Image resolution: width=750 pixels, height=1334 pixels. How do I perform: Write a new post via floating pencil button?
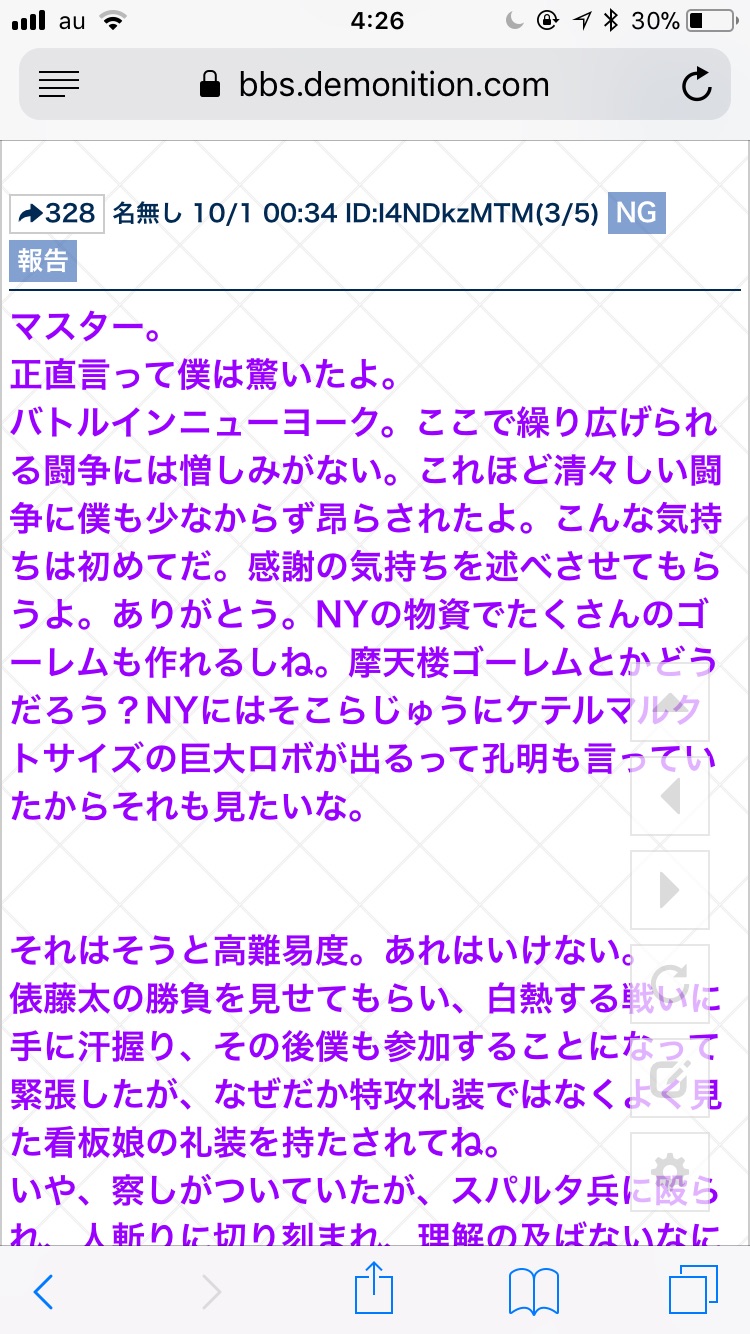[669, 1078]
